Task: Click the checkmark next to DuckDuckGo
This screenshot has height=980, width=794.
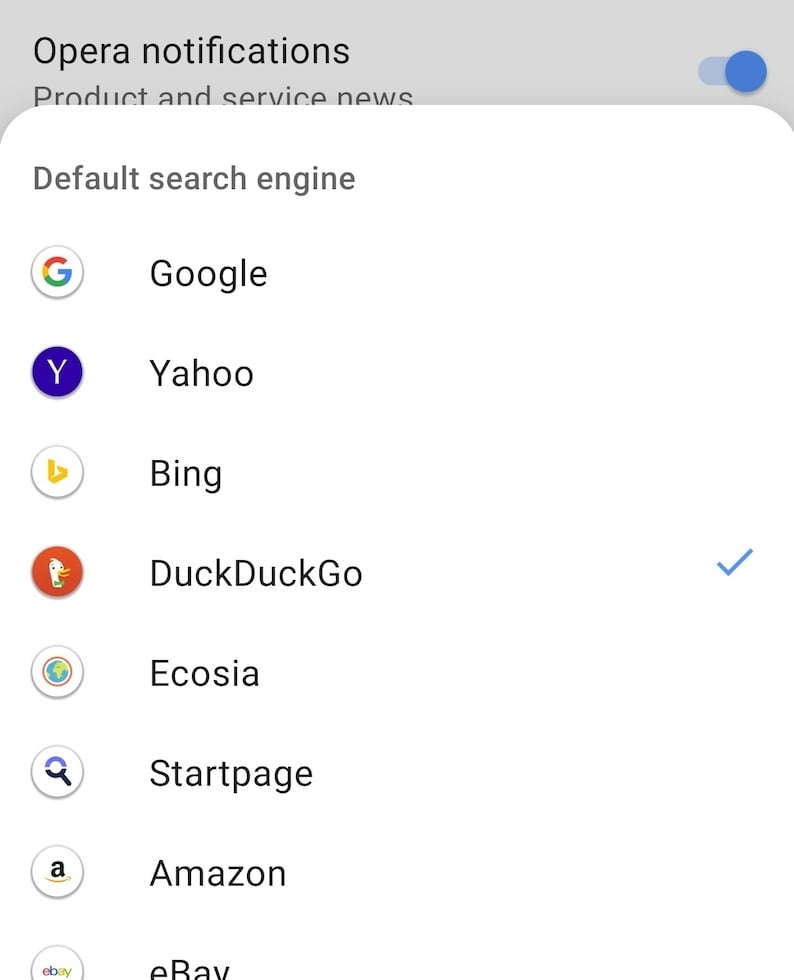Action: click(x=735, y=562)
